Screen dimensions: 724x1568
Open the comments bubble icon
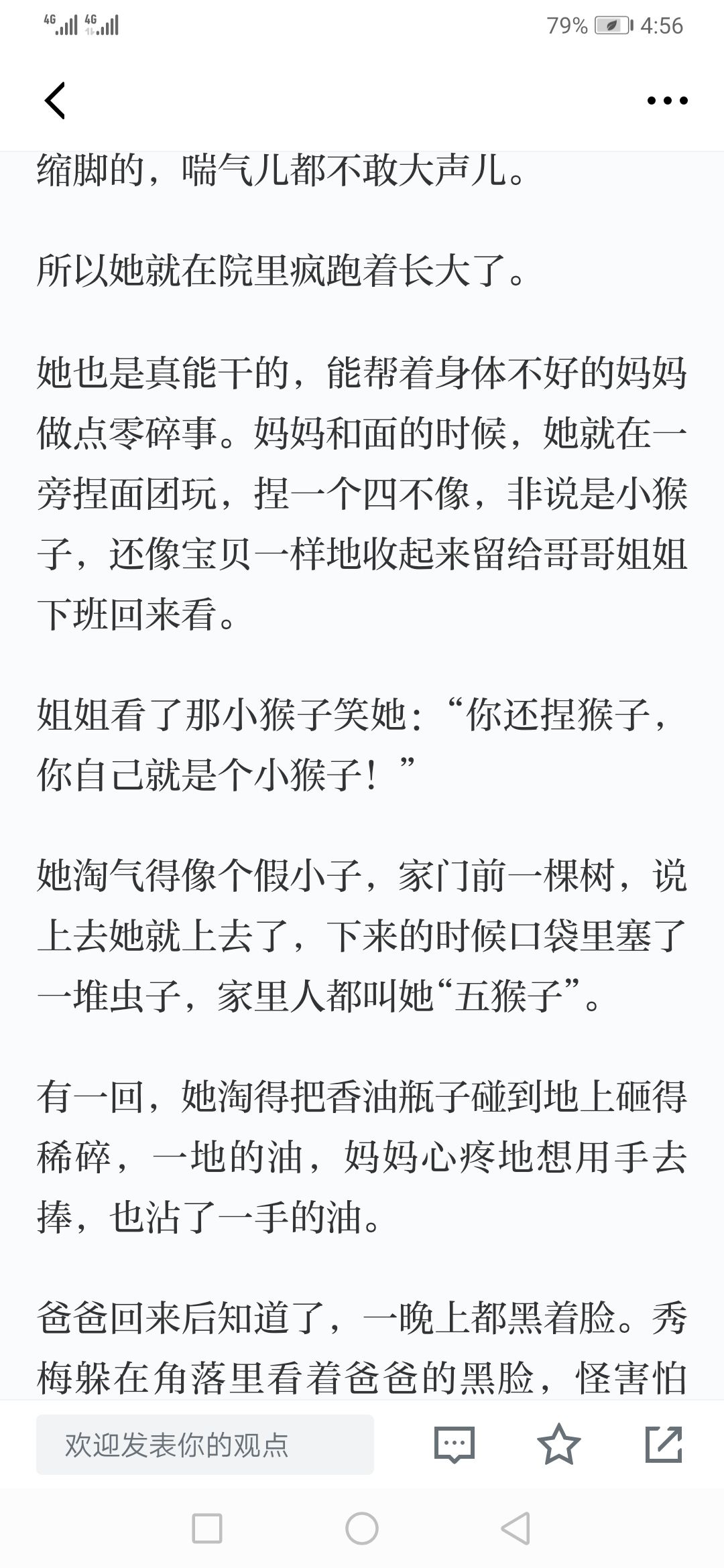point(455,1445)
